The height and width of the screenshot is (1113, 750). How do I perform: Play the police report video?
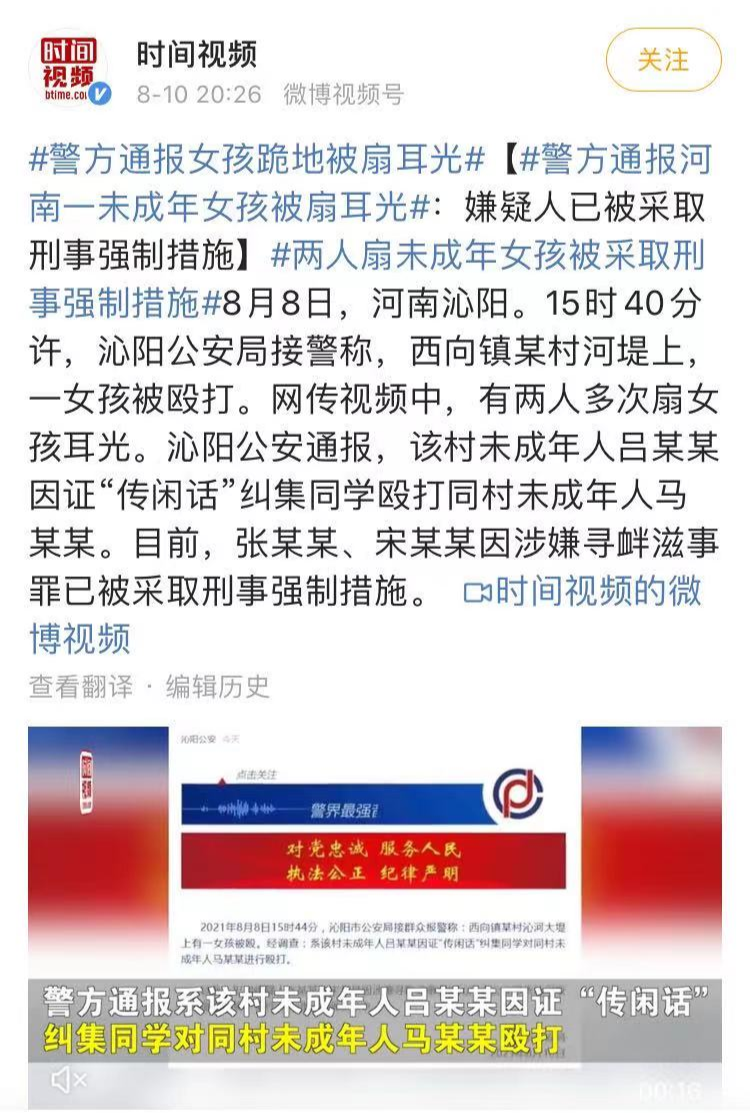(x=375, y=880)
